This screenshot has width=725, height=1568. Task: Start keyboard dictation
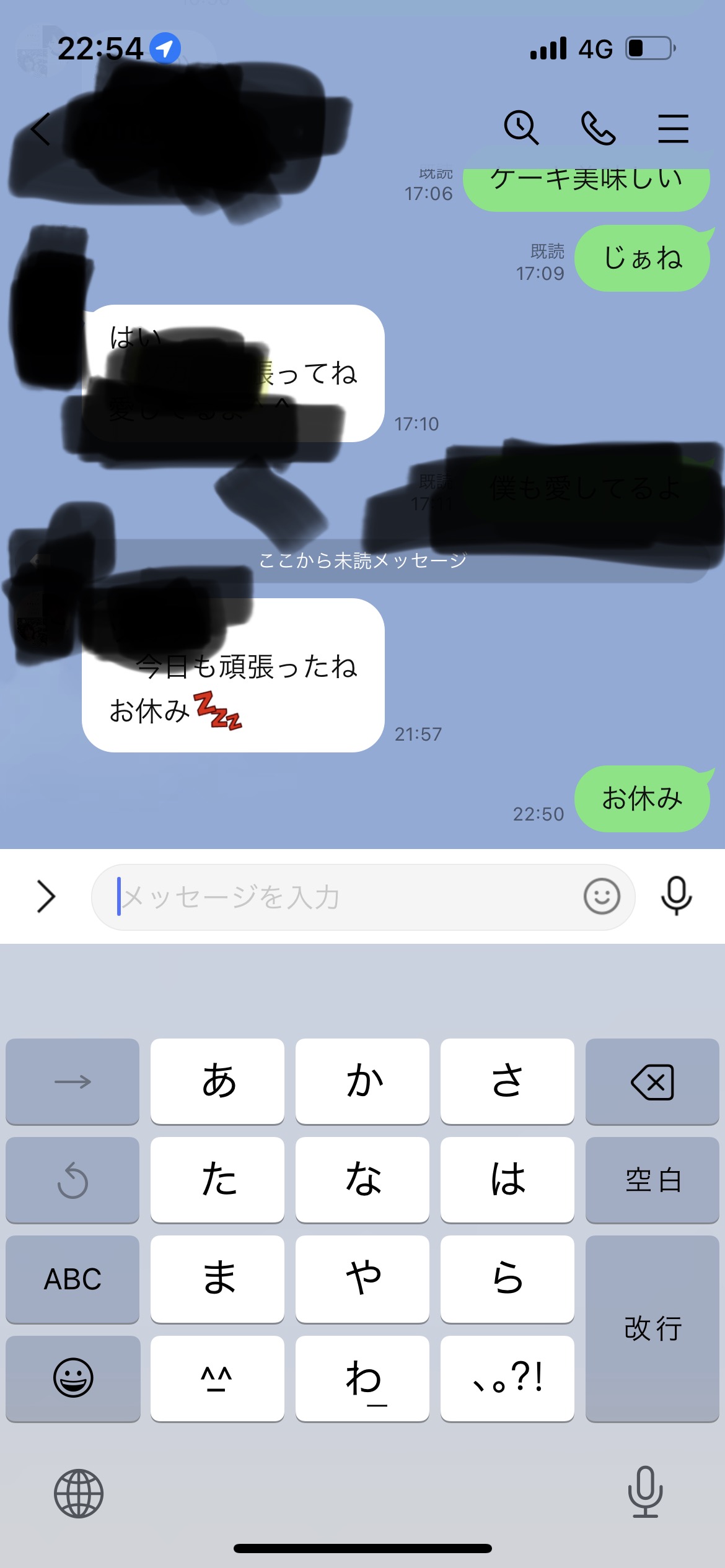coord(645,1492)
